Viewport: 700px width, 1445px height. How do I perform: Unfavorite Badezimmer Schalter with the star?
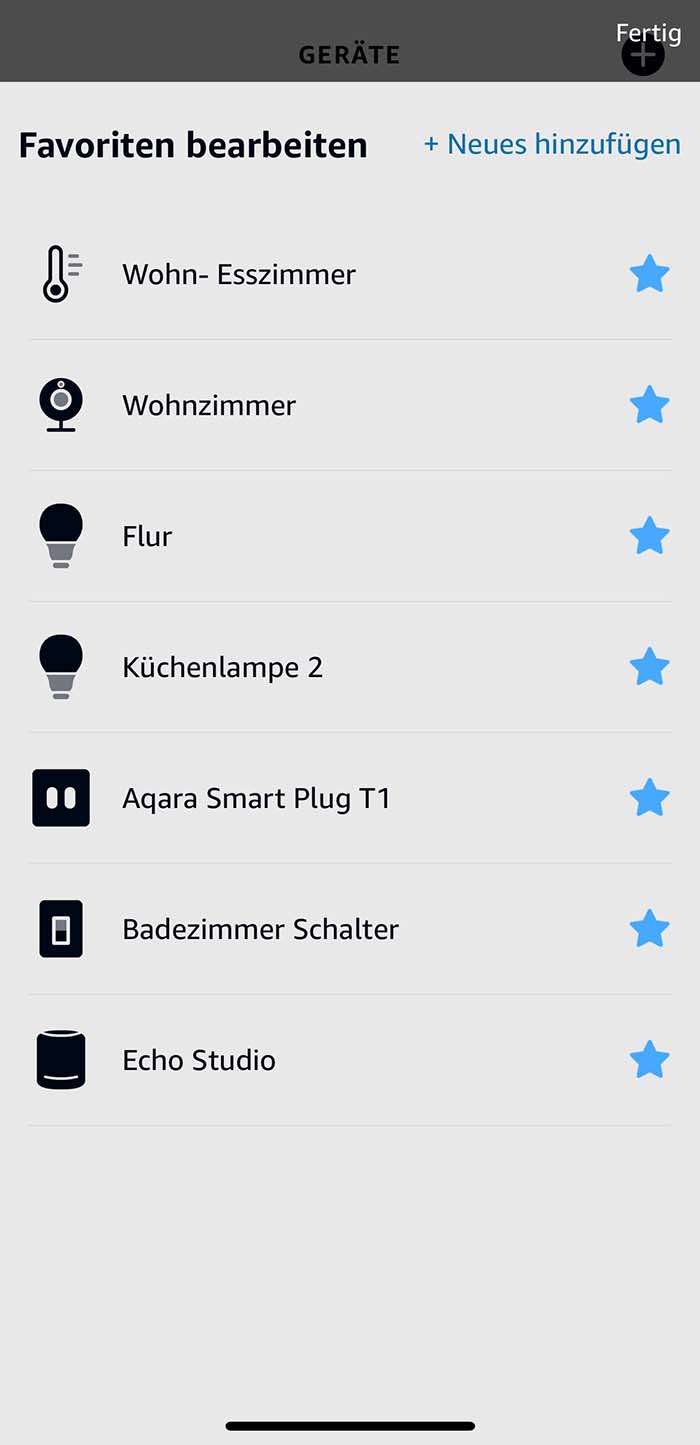649,929
